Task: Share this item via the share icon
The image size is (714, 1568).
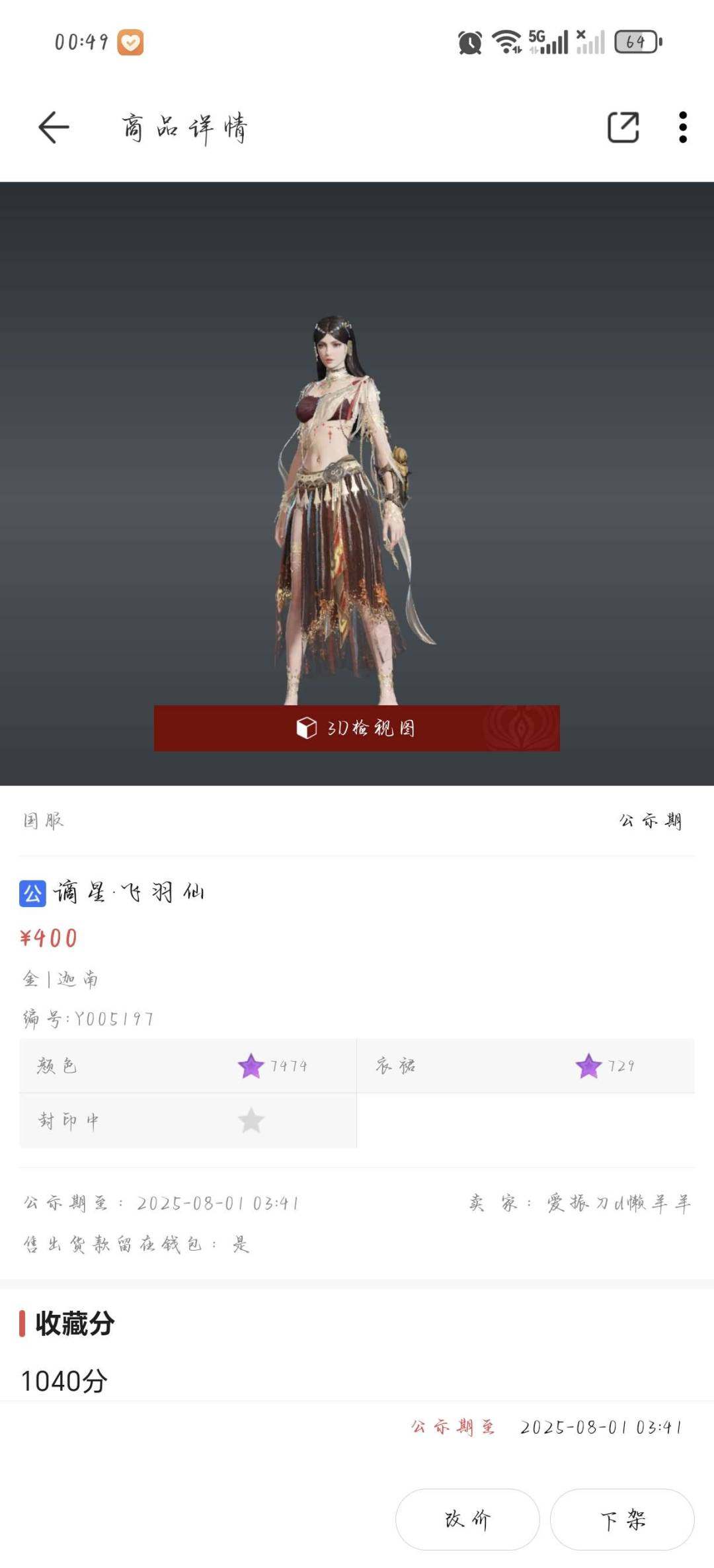Action: coord(623,127)
